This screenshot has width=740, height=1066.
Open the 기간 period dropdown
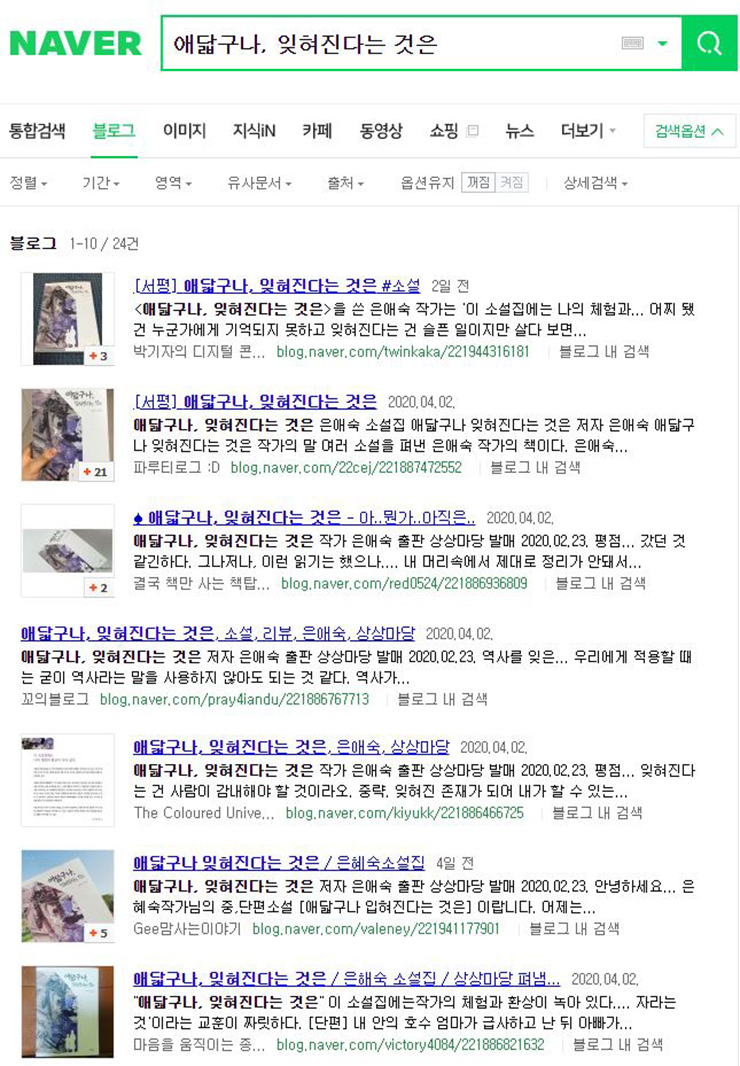(x=100, y=183)
